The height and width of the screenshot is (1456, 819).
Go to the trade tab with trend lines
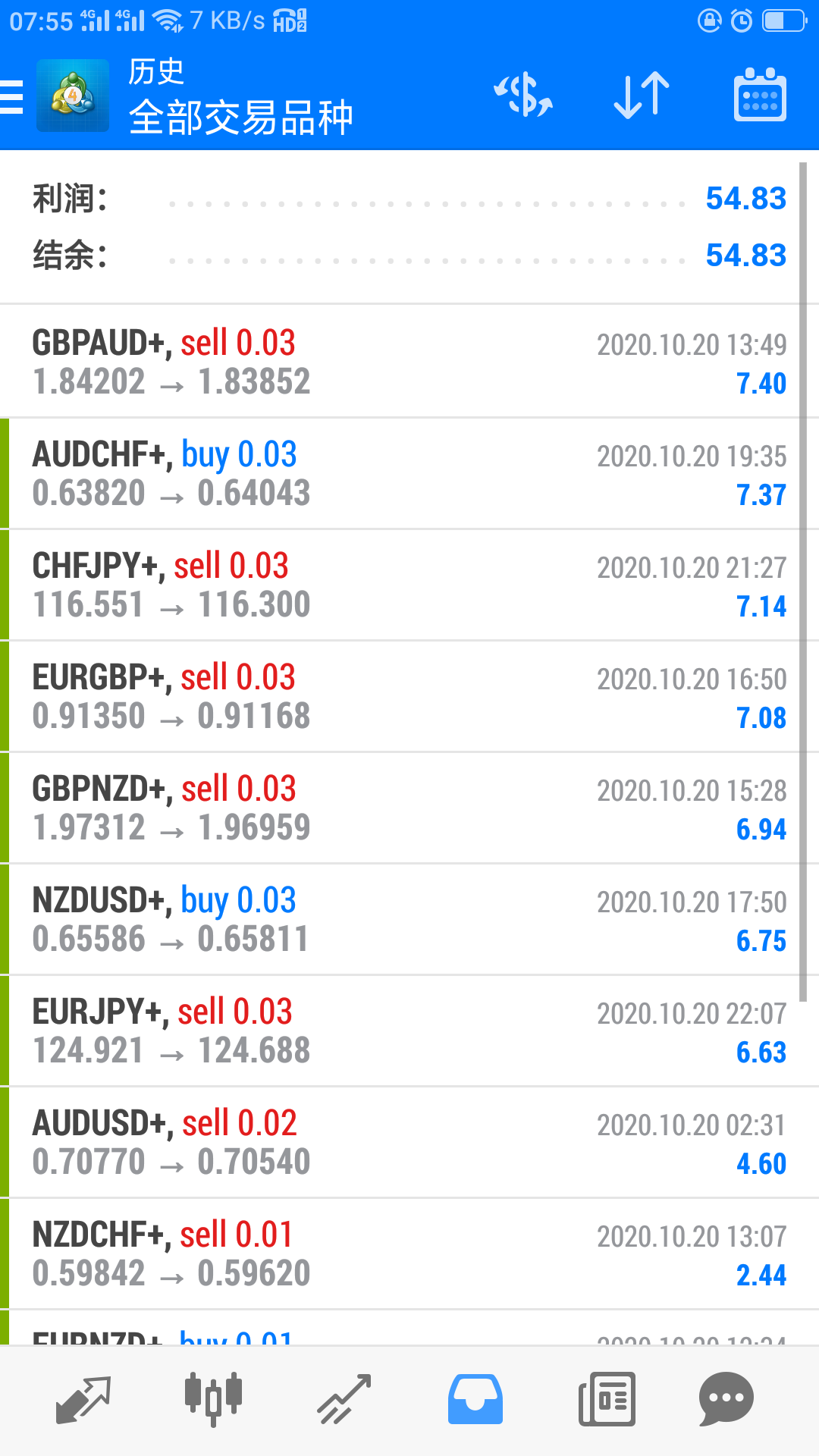click(344, 1398)
